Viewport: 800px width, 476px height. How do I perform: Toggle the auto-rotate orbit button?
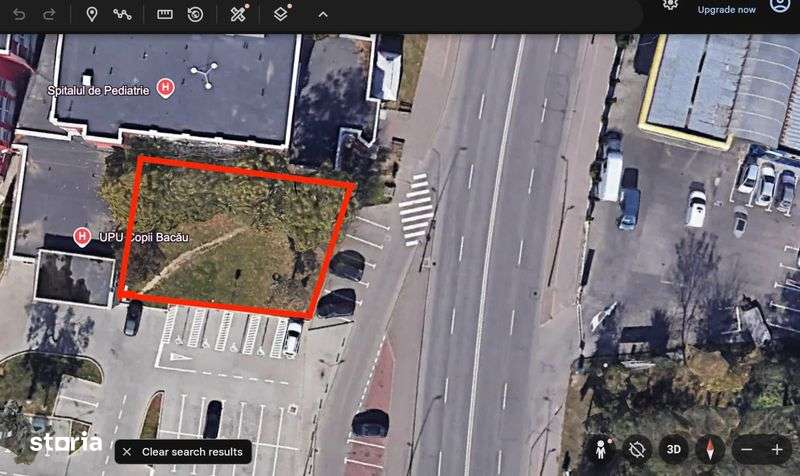coord(636,449)
